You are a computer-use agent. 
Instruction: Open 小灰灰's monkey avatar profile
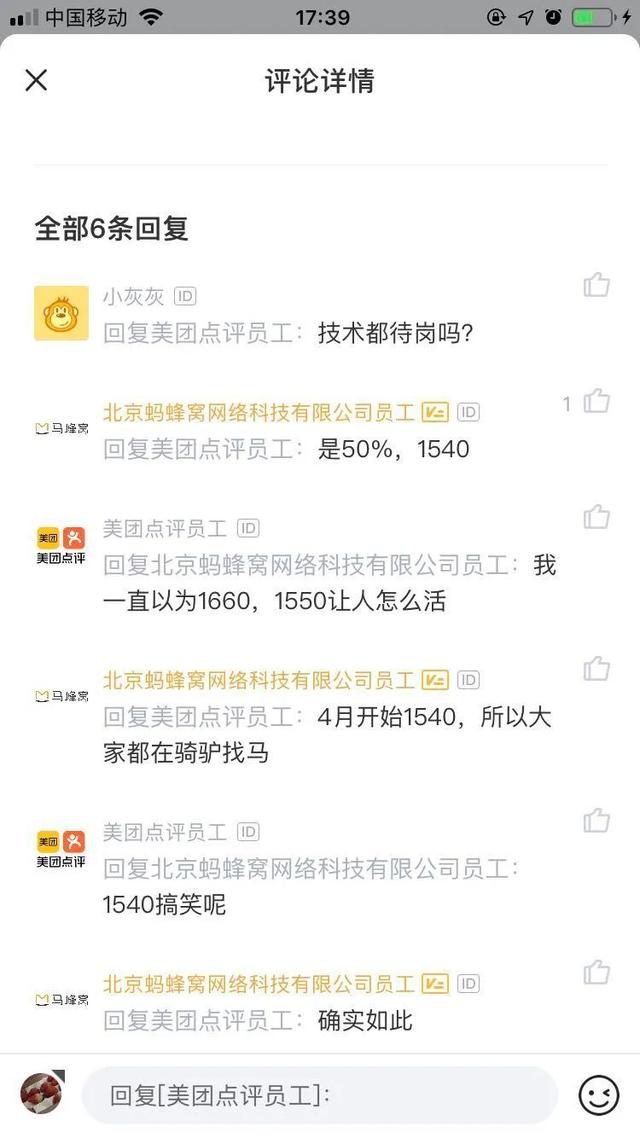point(61,313)
